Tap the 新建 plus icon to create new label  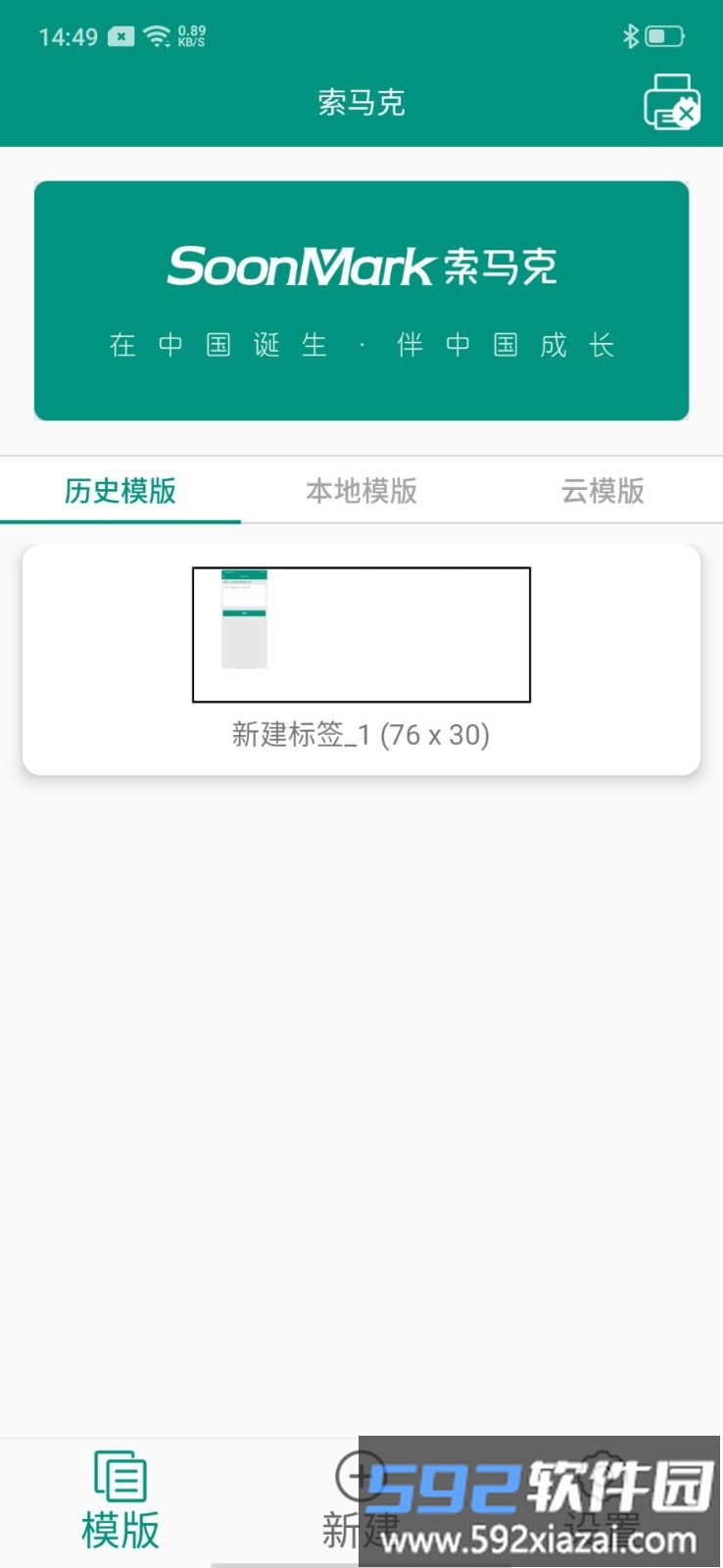click(x=361, y=1476)
